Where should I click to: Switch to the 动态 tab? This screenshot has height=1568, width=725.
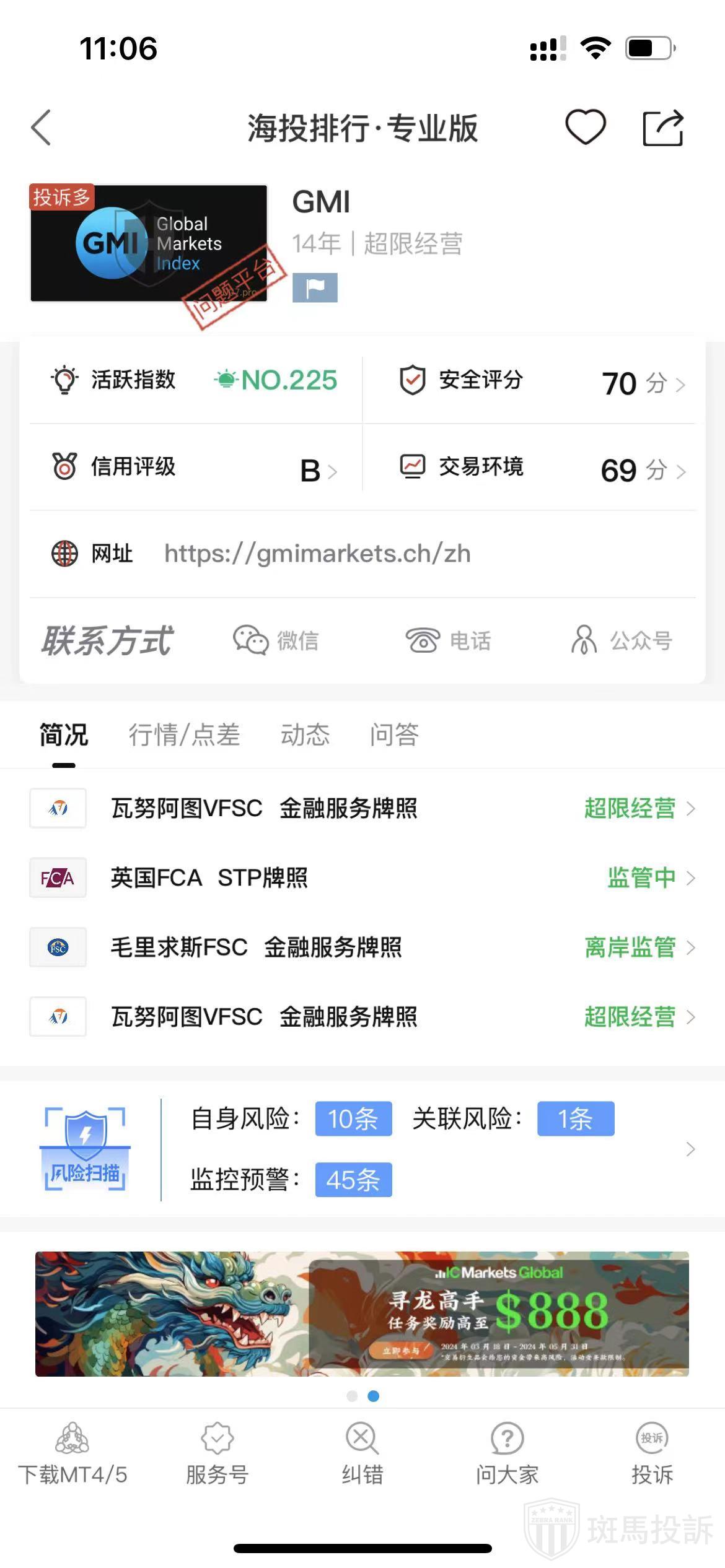click(x=305, y=735)
